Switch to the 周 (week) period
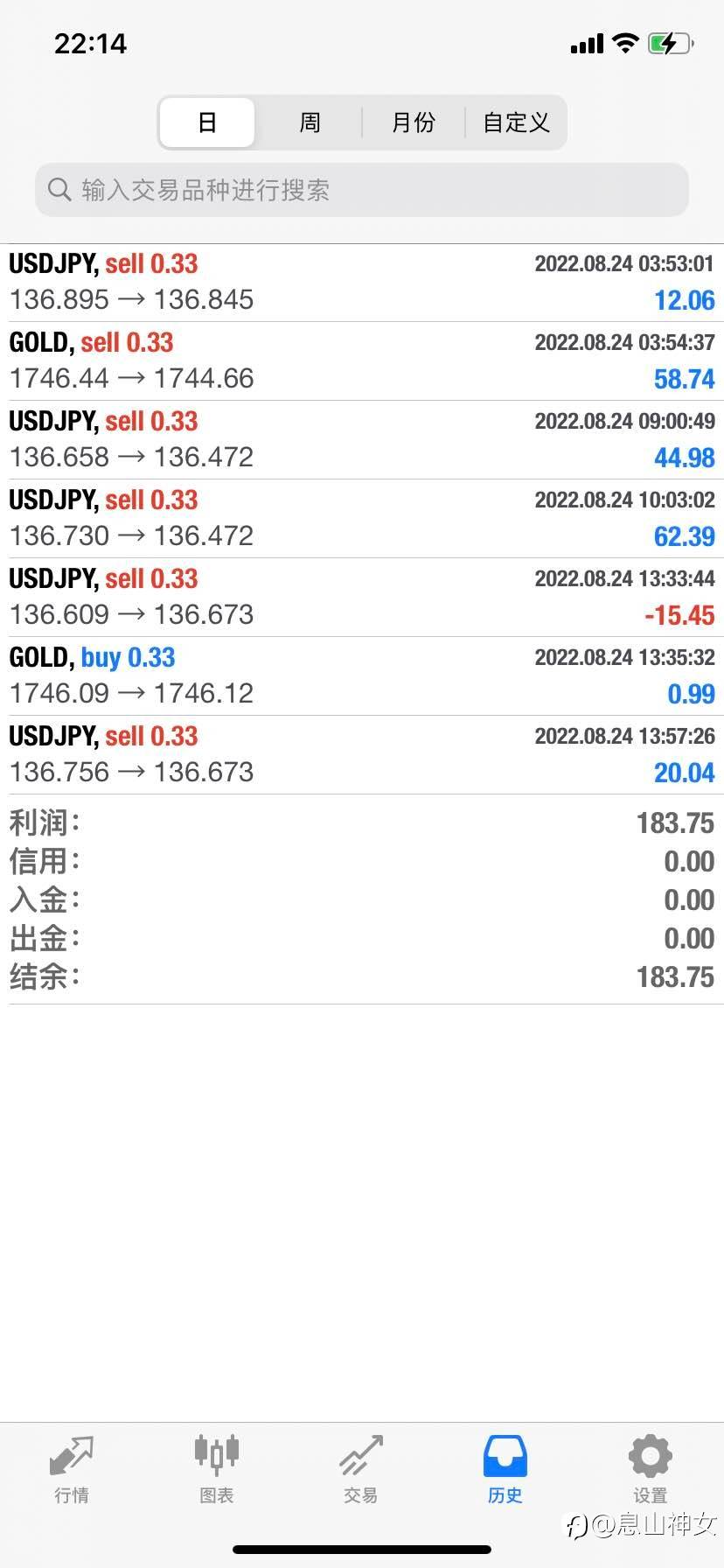 310,122
